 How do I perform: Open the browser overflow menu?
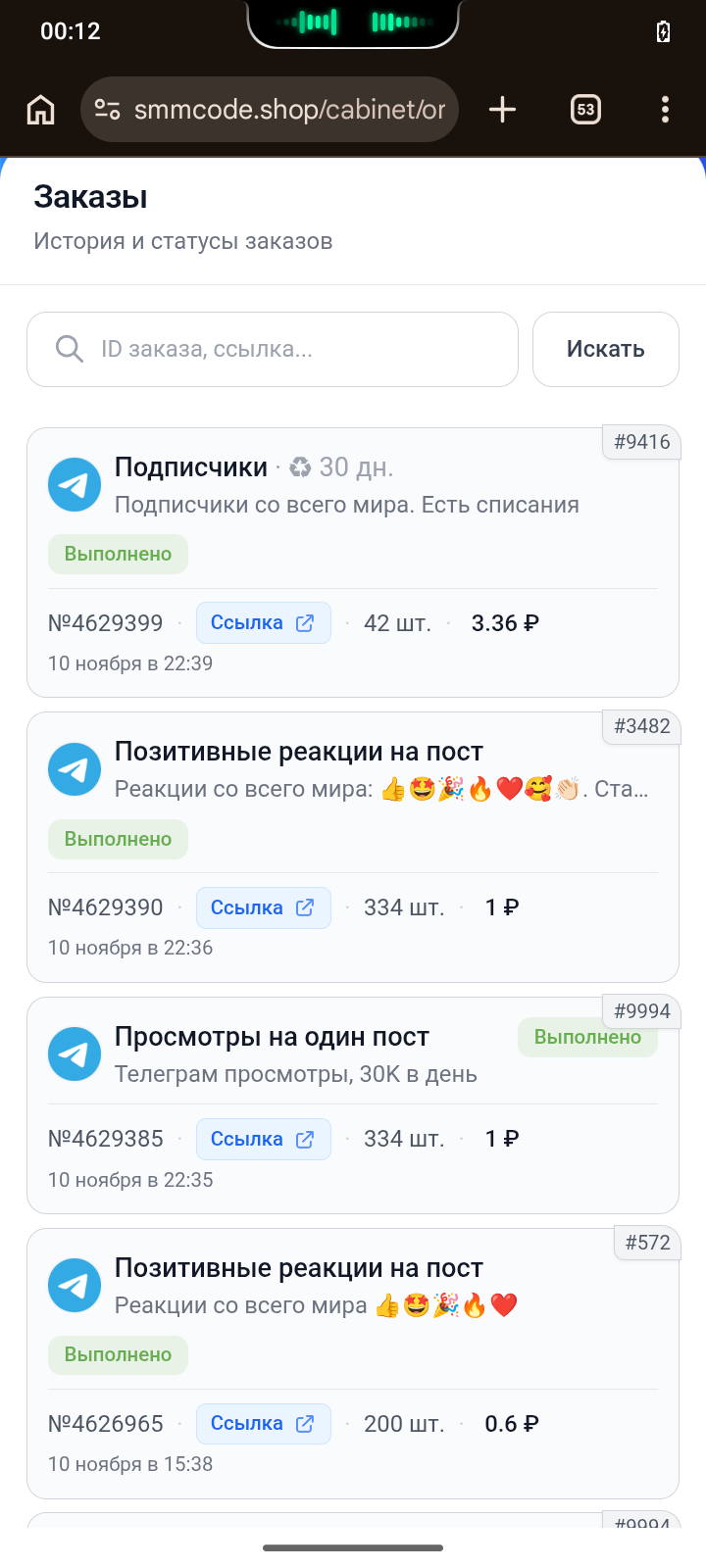[665, 110]
